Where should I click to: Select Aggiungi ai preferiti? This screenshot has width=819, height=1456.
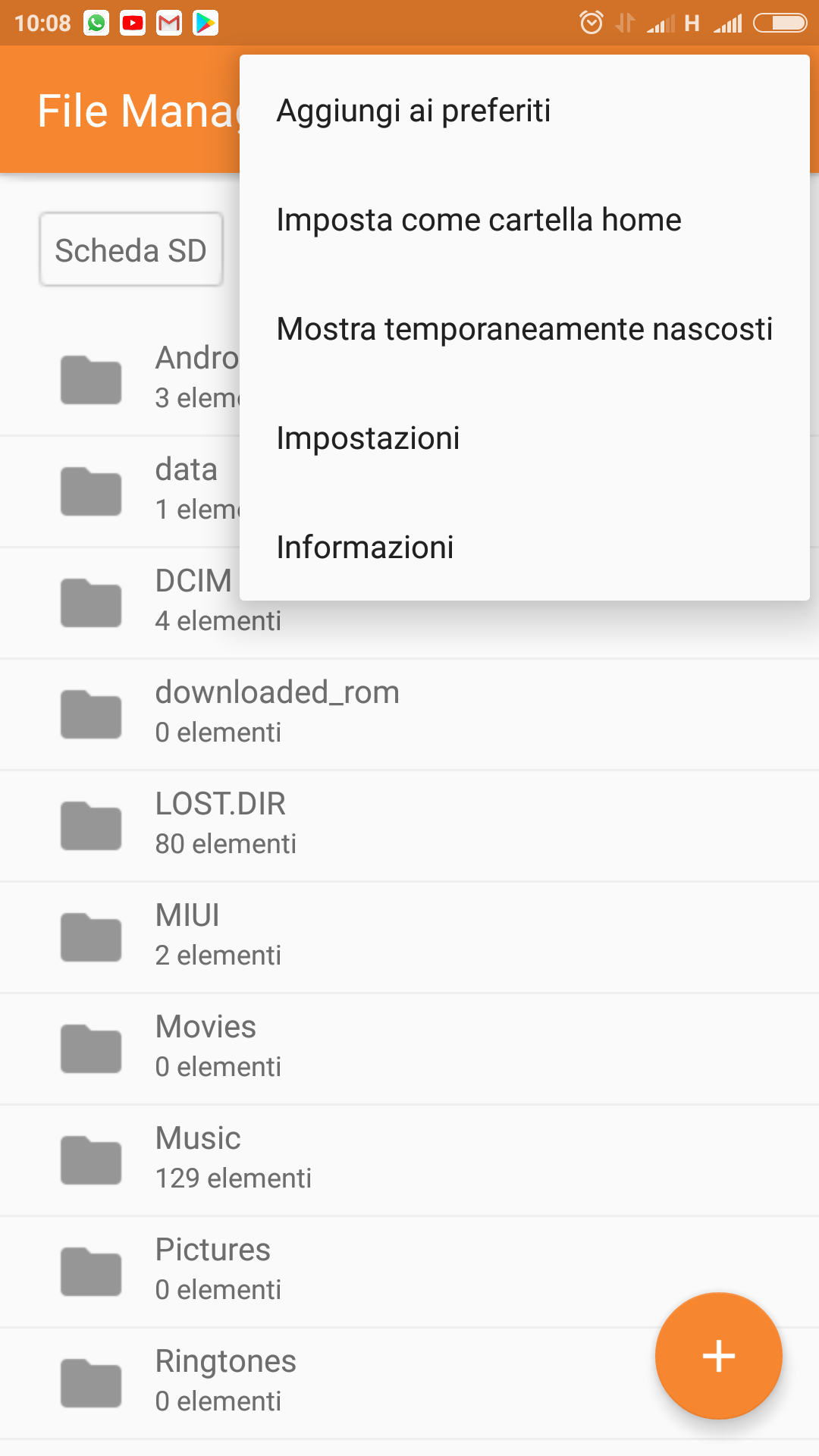(x=525, y=111)
